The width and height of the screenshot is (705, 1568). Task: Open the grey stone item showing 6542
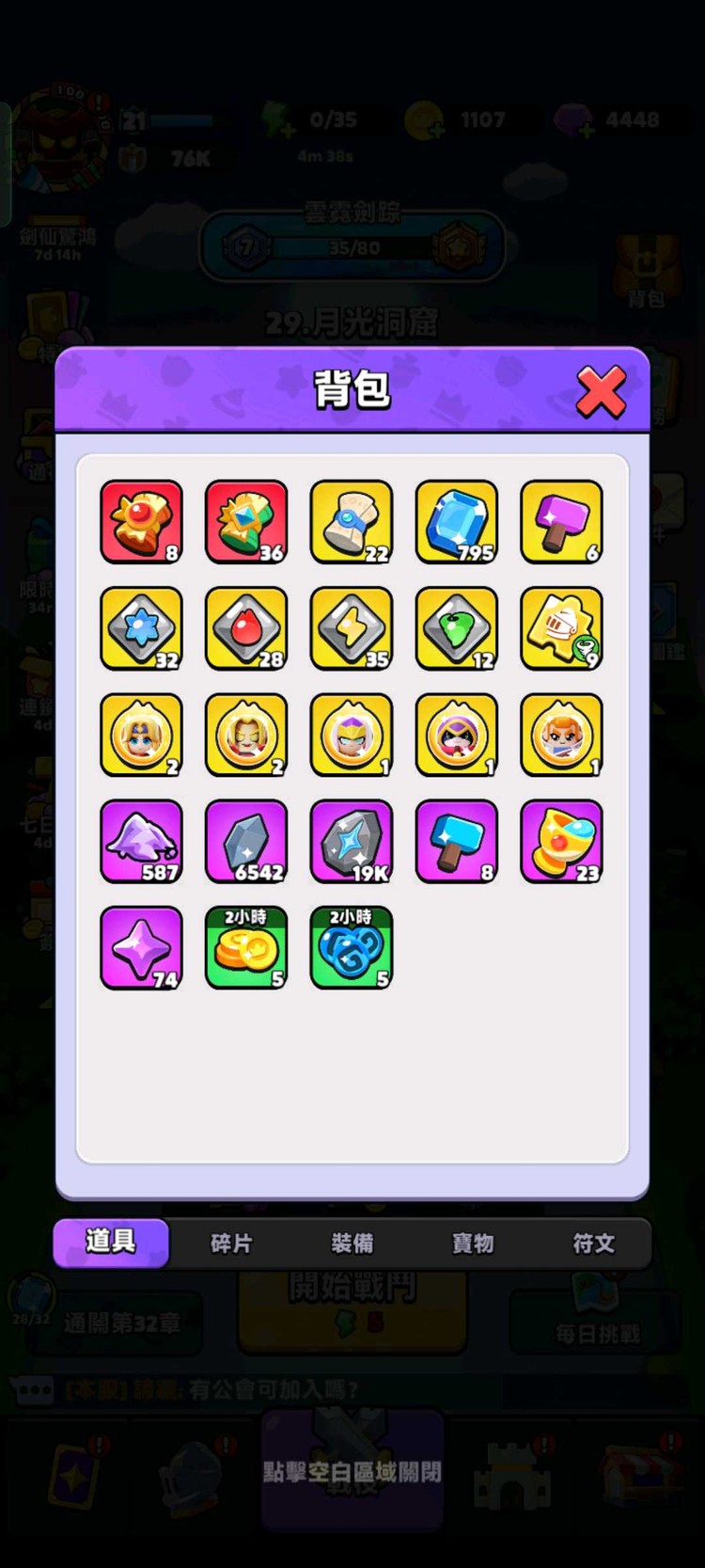click(246, 841)
